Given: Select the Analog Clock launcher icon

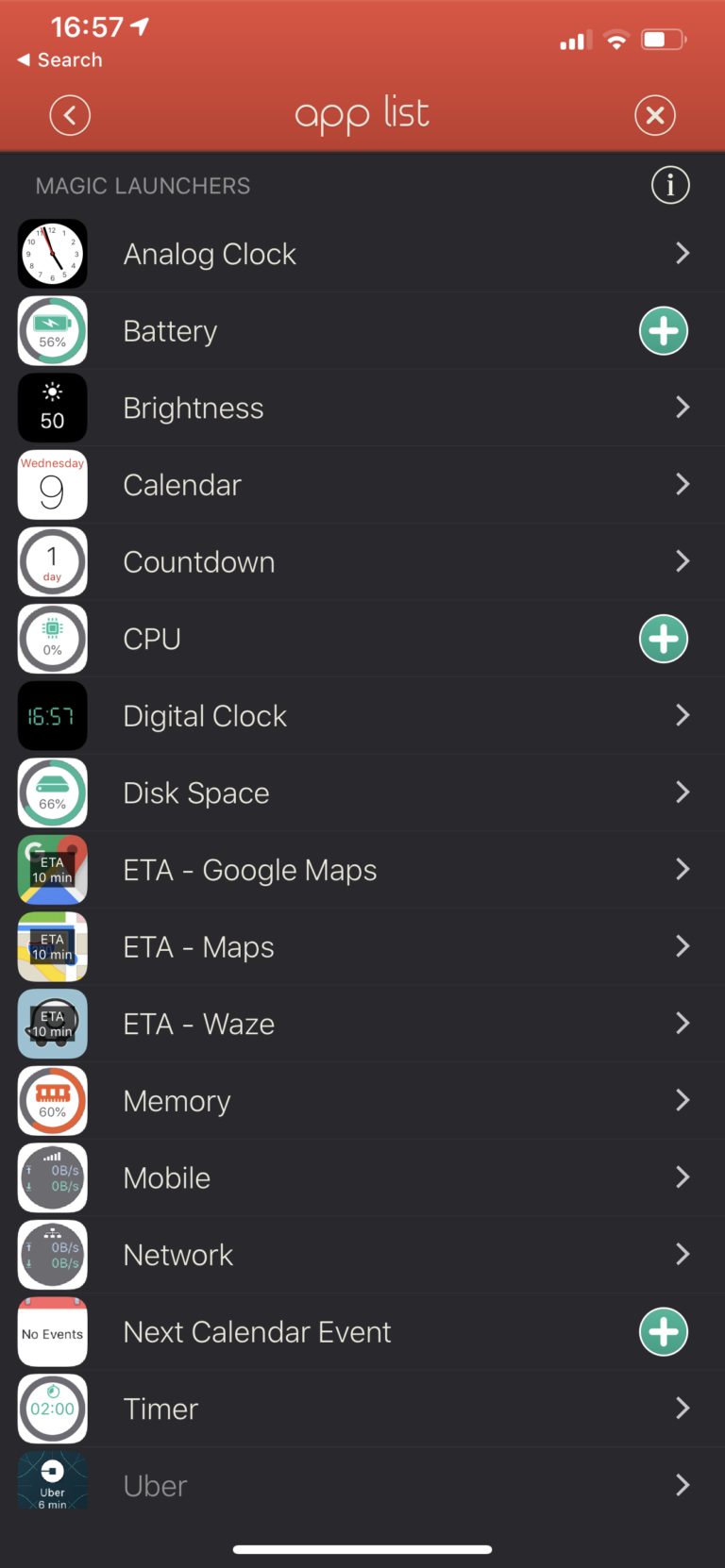Looking at the screenshot, I should [52, 254].
